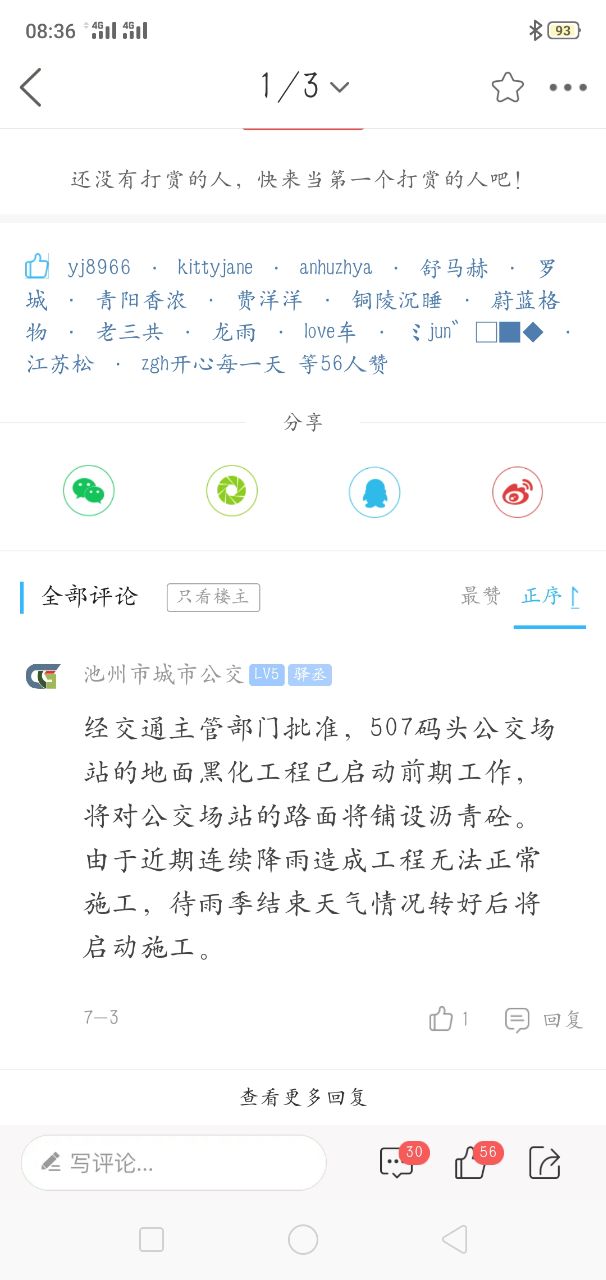The height and width of the screenshot is (1280, 606).
Task: View all likers via 等56人赞
Action: click(x=343, y=364)
